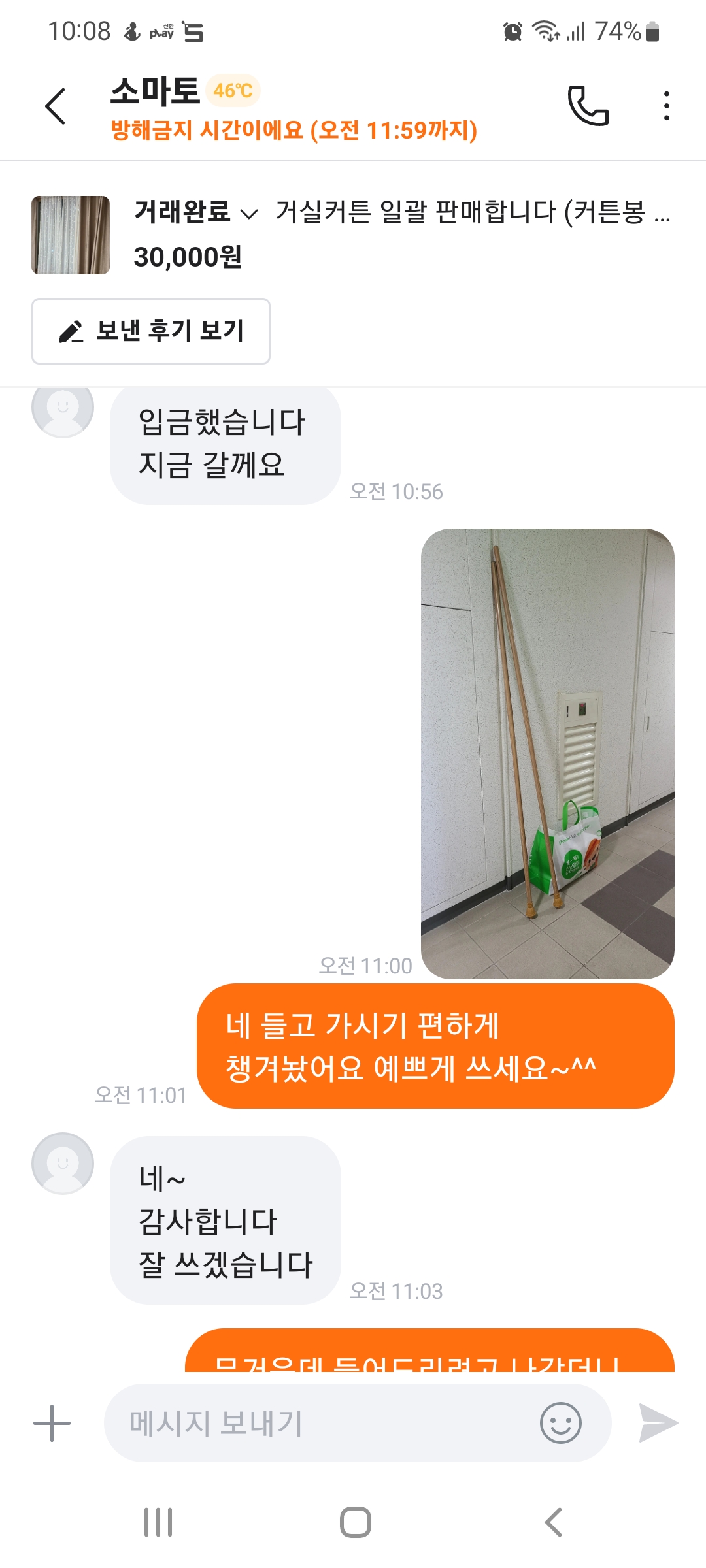Open the plus attachment menu
The height and width of the screenshot is (1568, 706).
click(x=52, y=1423)
